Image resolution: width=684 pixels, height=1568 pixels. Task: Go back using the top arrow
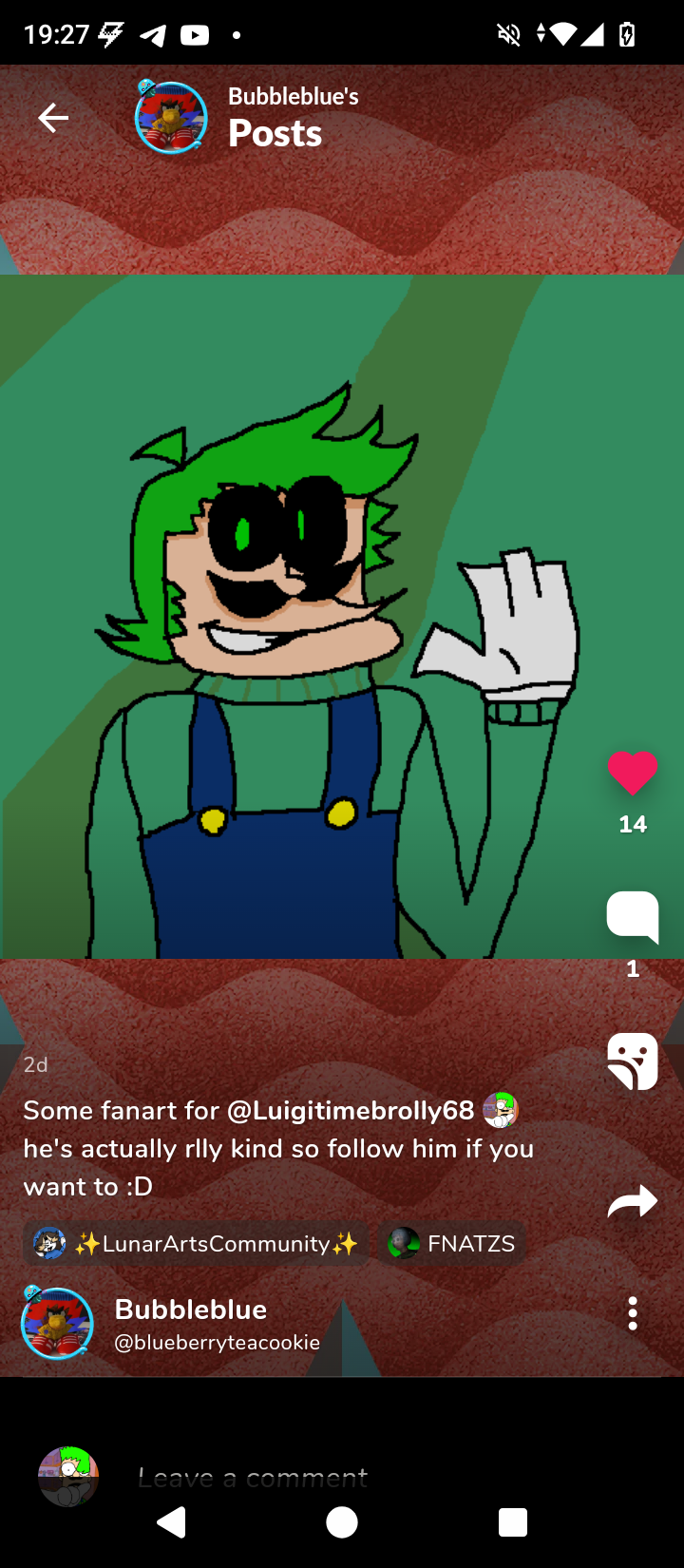pos(53,118)
